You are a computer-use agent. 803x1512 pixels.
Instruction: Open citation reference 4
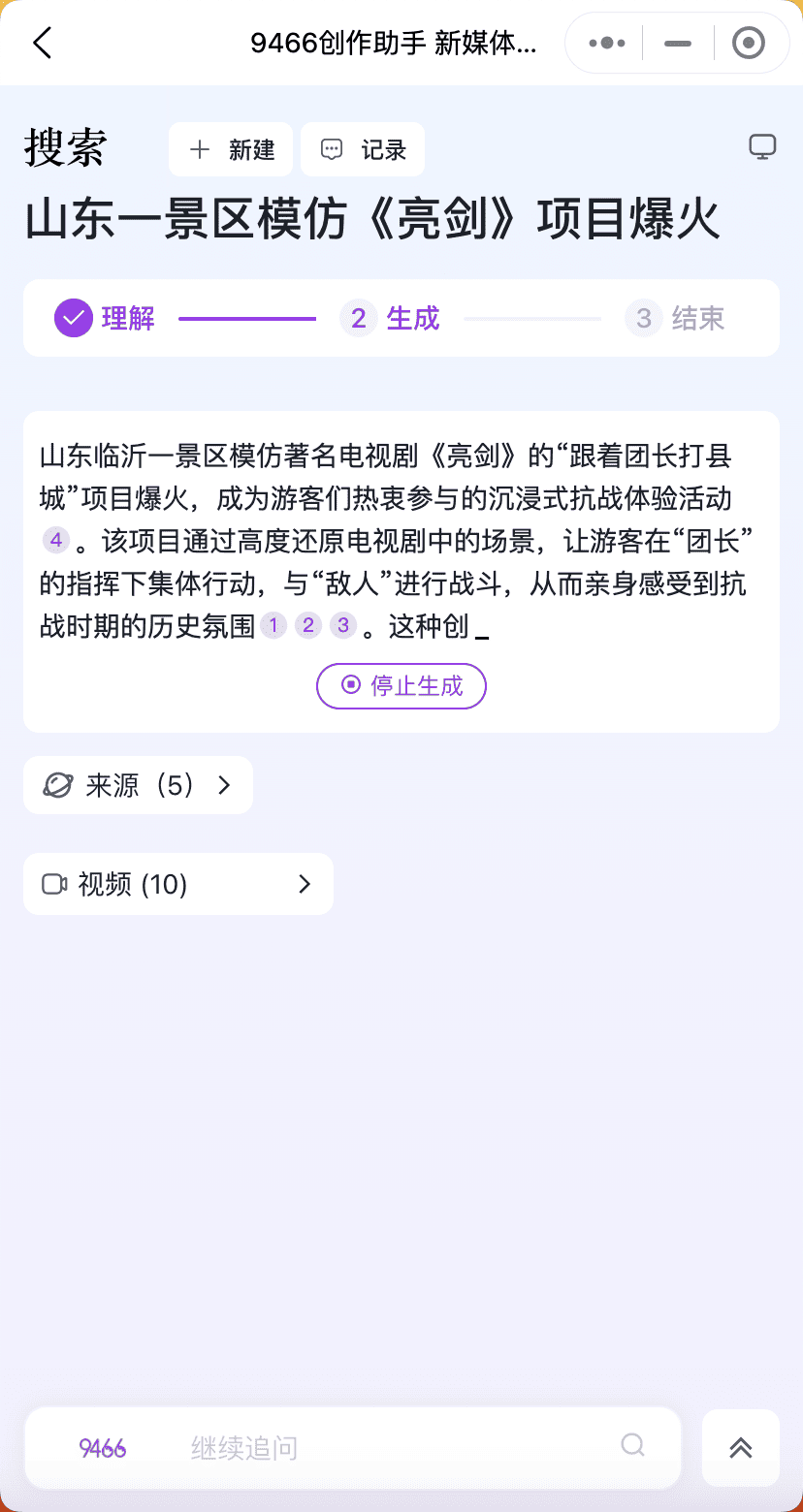tap(56, 540)
